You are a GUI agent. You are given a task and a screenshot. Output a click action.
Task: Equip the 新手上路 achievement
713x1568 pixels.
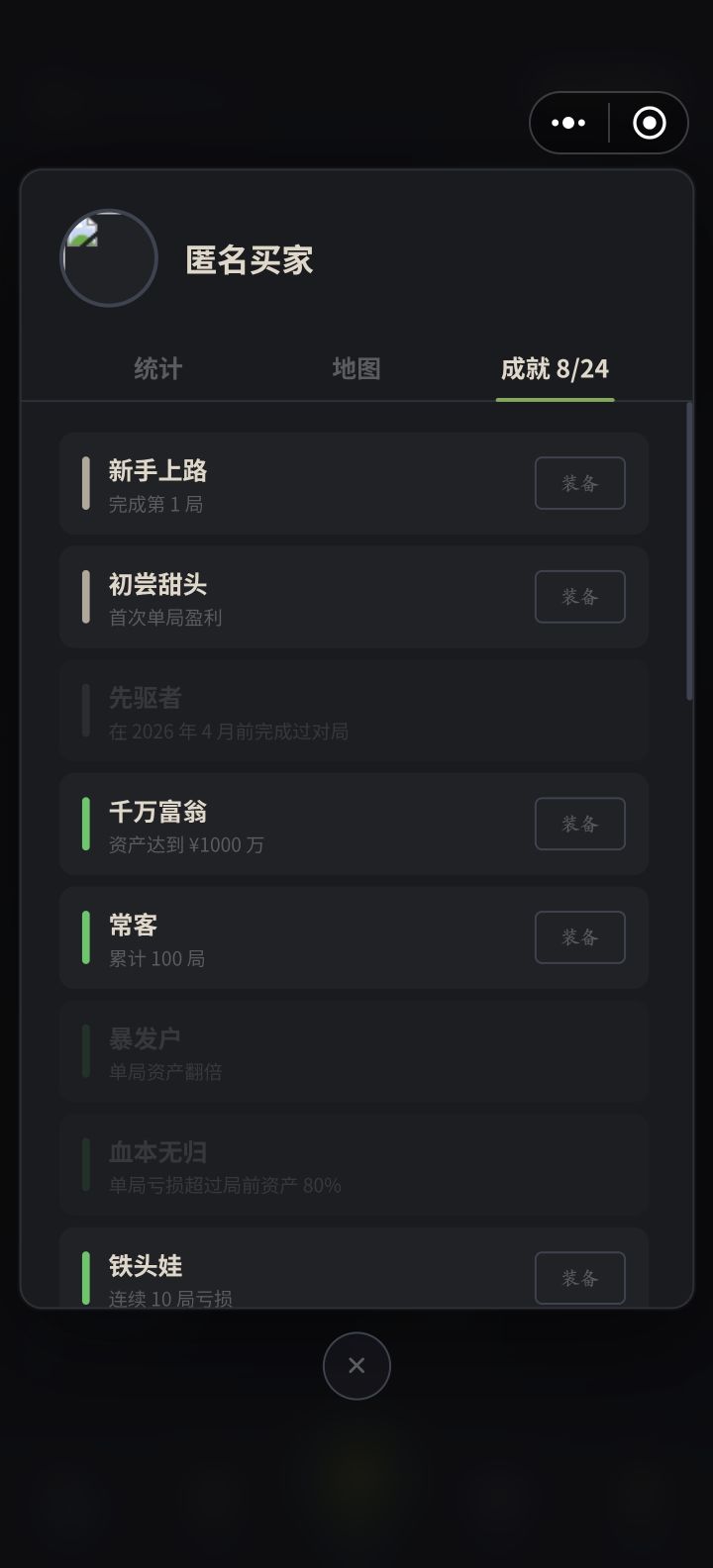[x=579, y=483]
